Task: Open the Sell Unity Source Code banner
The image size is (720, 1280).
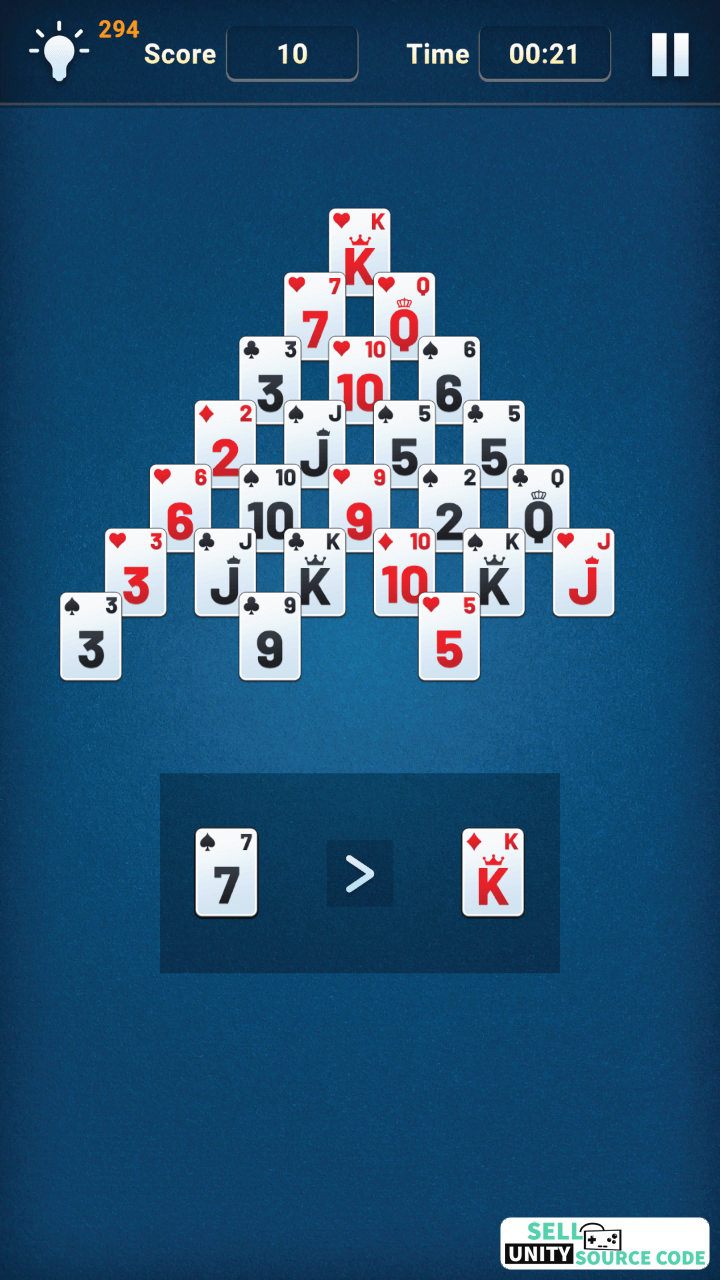Action: pos(605,1244)
